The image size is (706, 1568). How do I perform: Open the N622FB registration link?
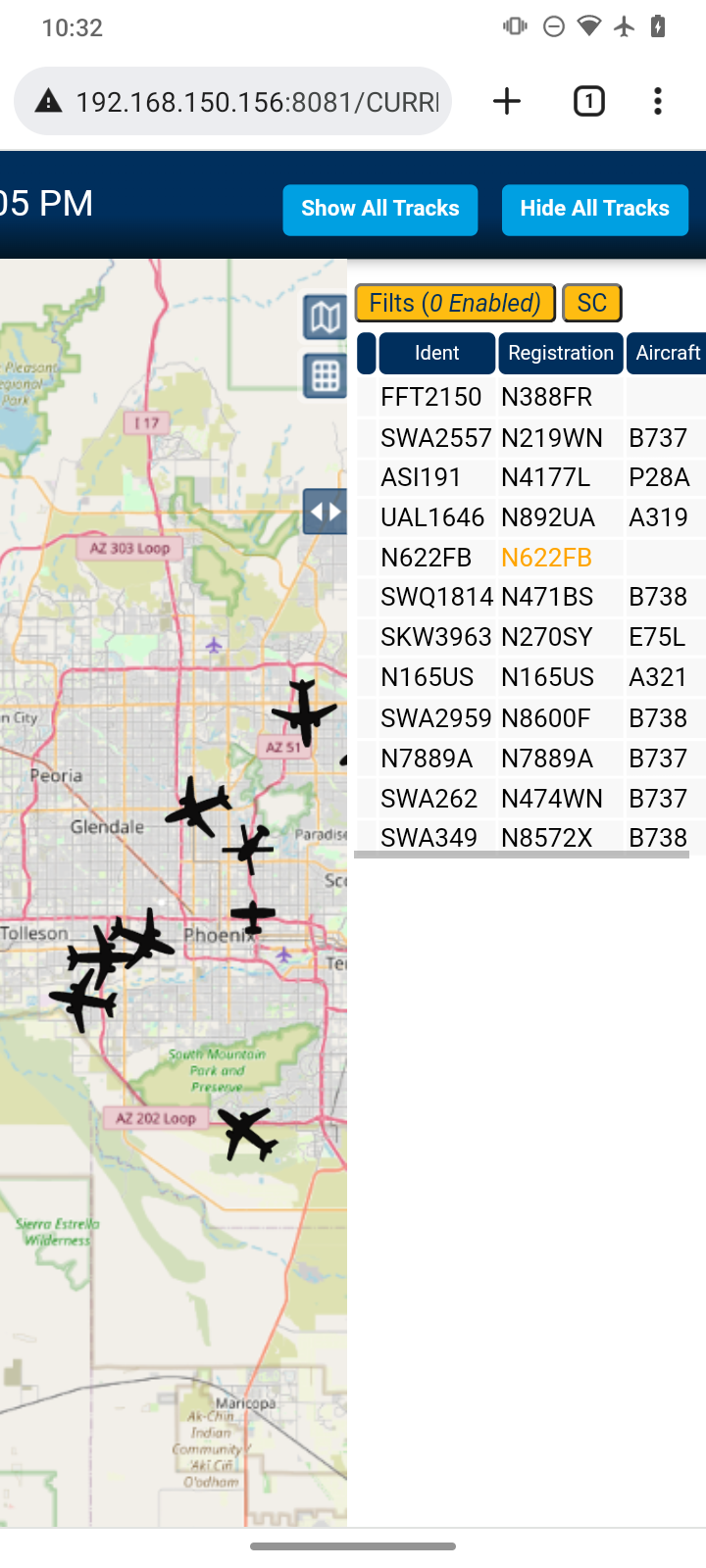pos(546,558)
